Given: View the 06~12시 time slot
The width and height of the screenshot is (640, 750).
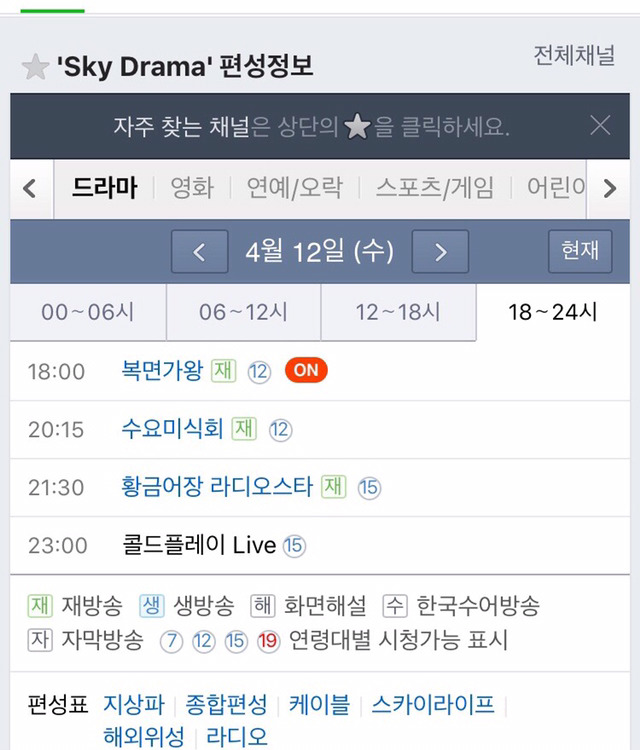Looking at the screenshot, I should (243, 312).
